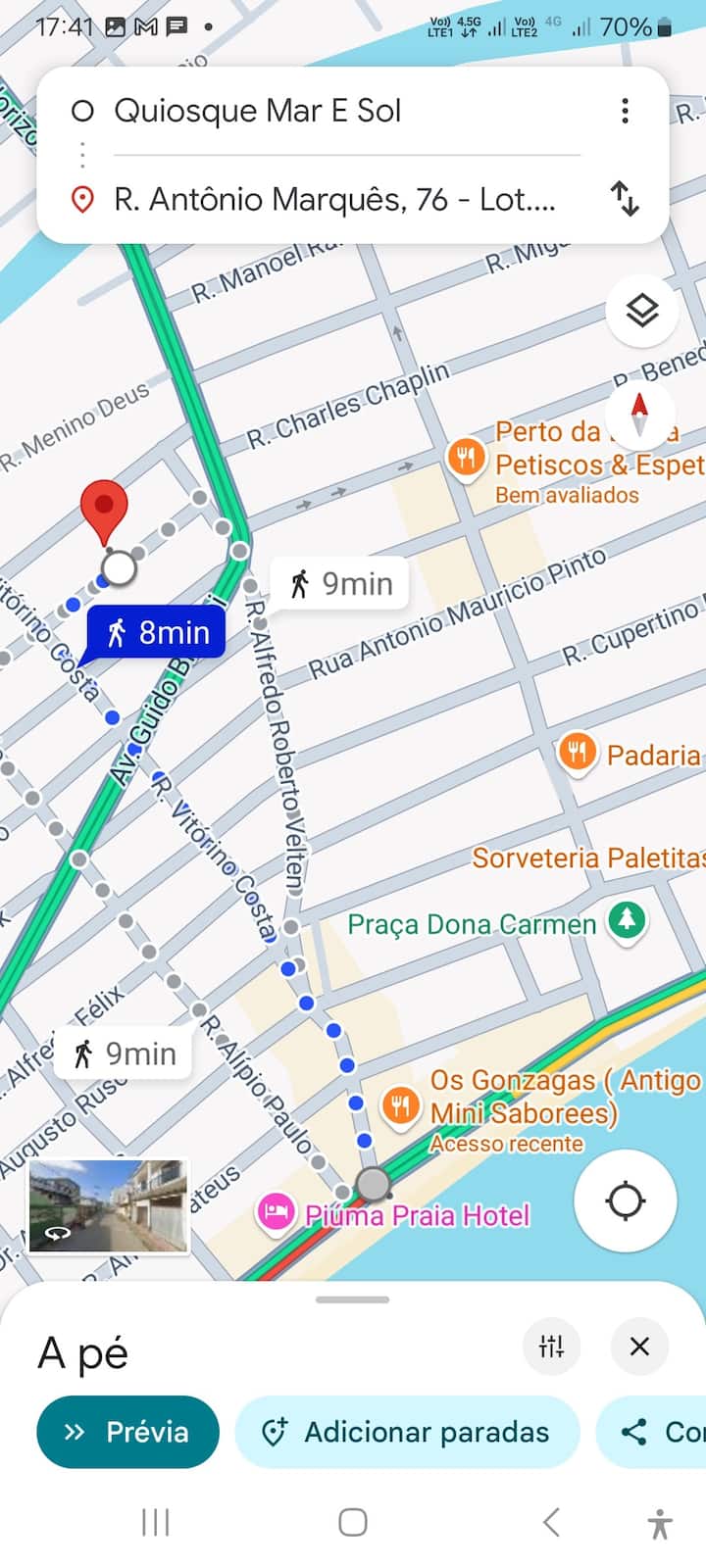
Task: Open the overflow menu in the route card
Action: 625,111
